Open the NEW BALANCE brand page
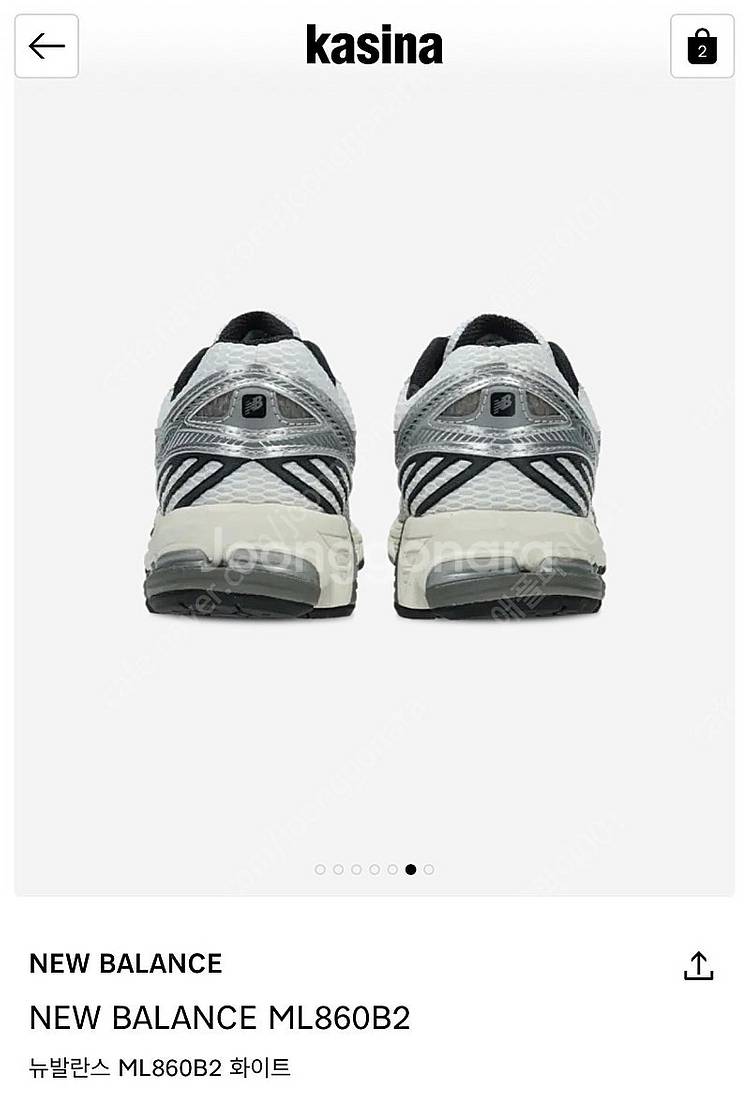Screen dimensions: 750x1111 tap(126, 964)
